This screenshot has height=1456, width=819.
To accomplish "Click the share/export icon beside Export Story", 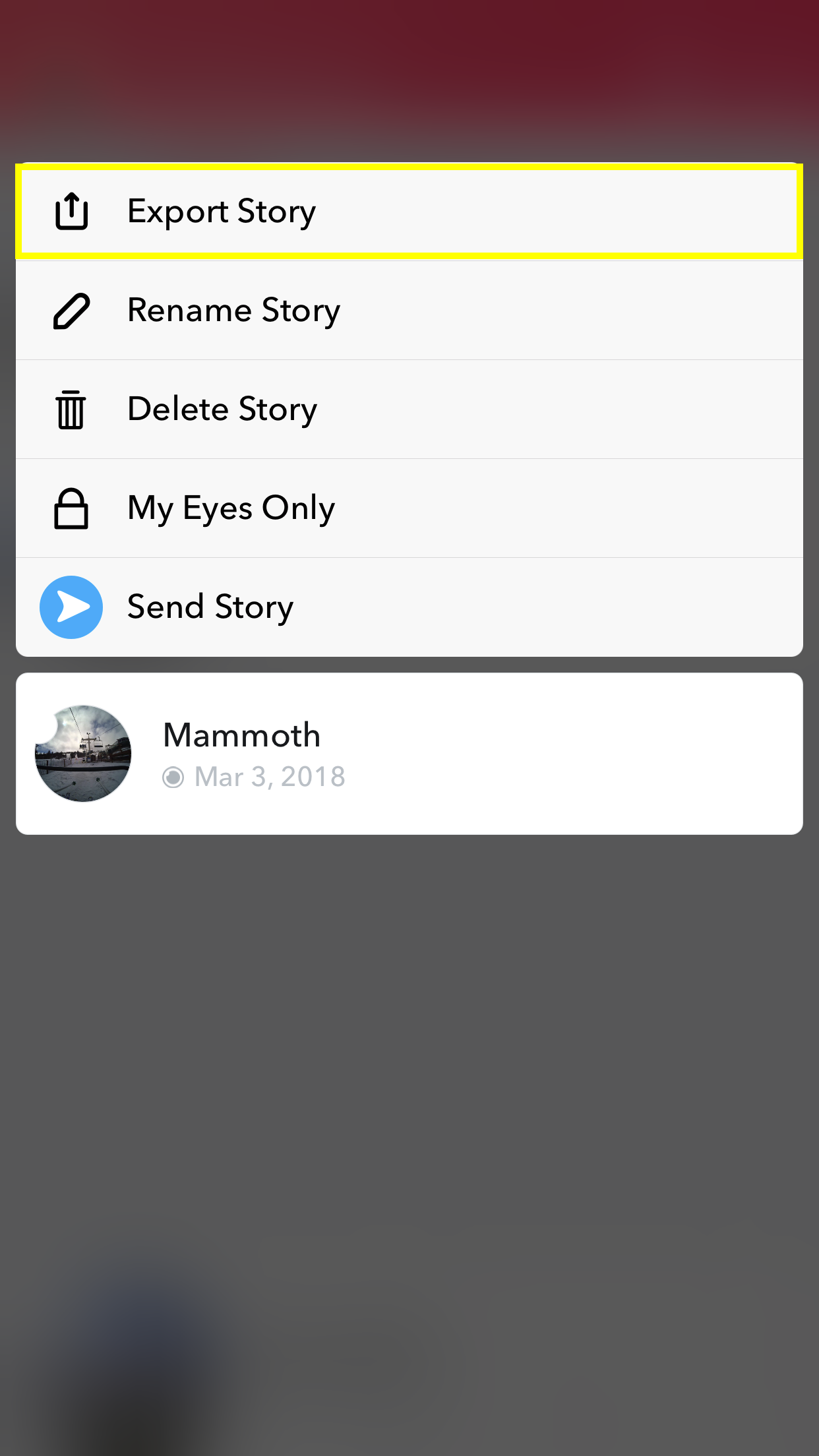I will (71, 211).
